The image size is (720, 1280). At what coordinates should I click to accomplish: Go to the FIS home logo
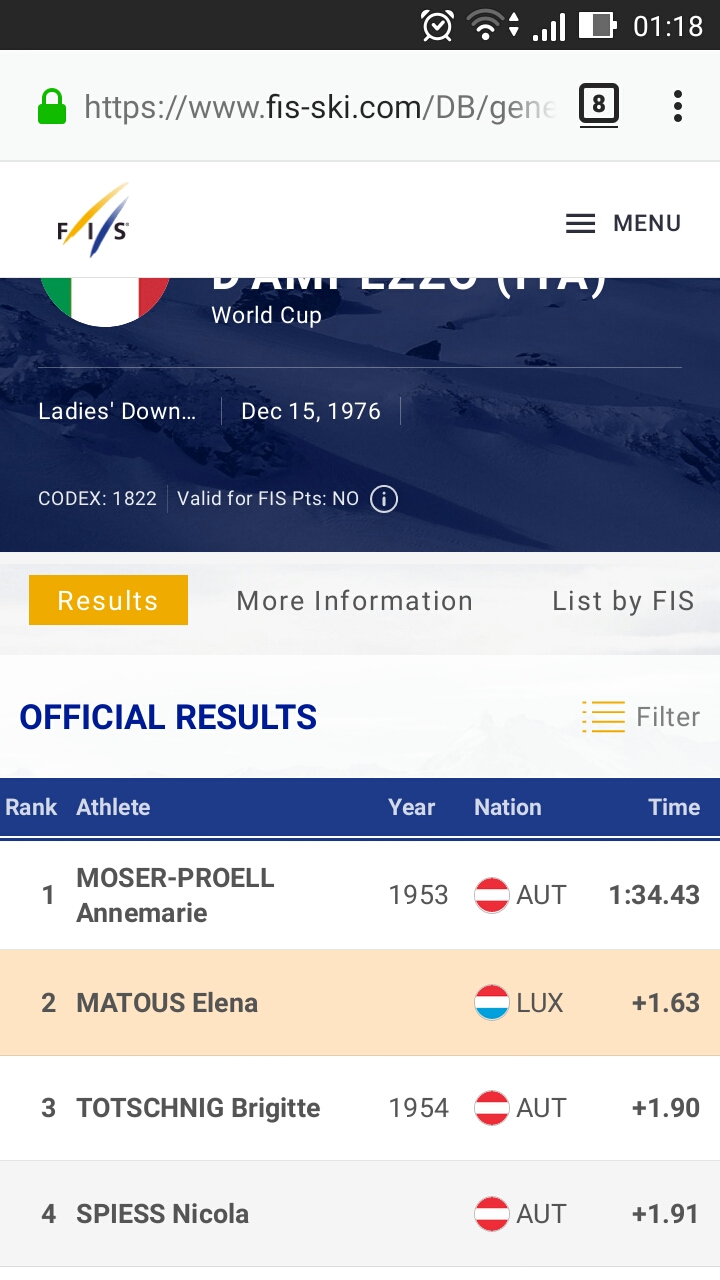[93, 220]
